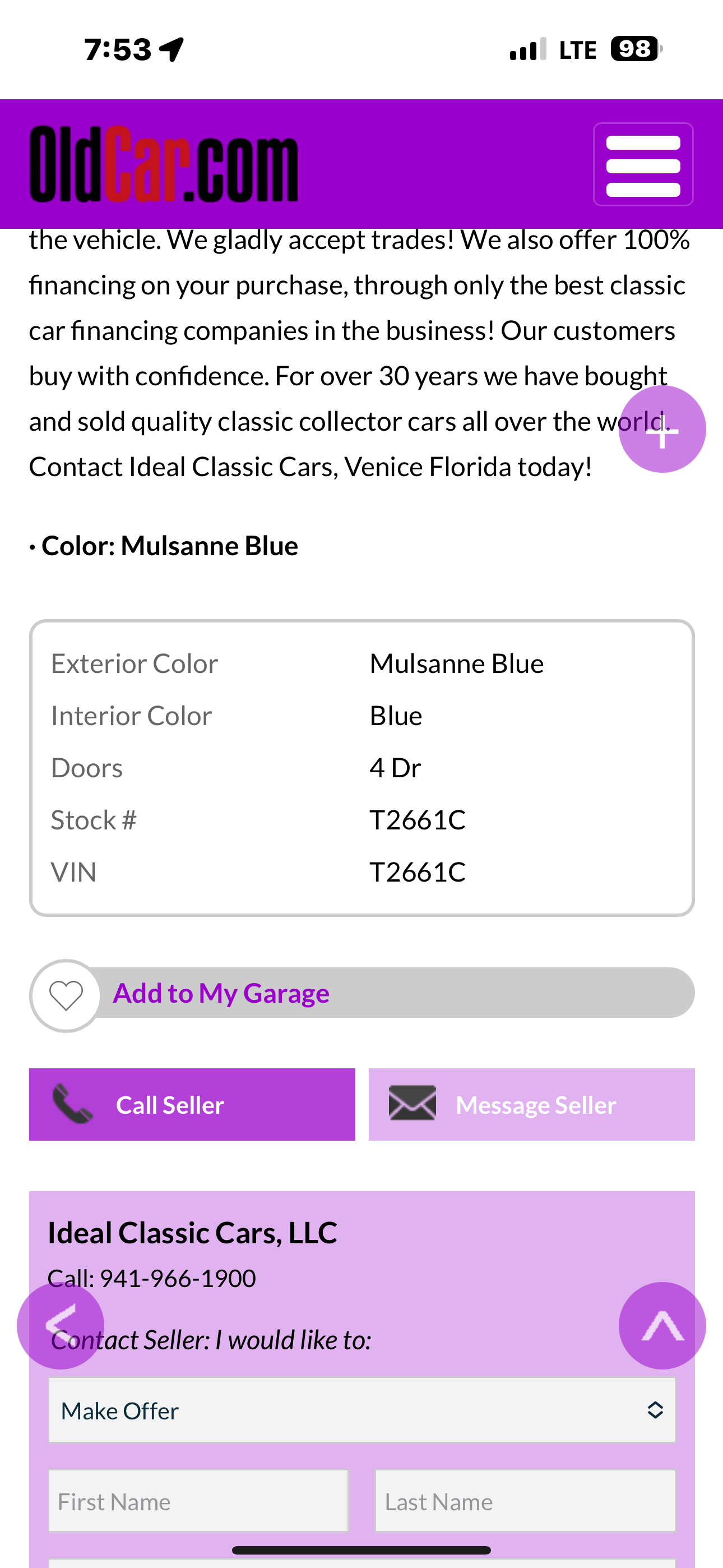Focus the First Name field
This screenshot has width=723, height=1568.
pos(198,1501)
